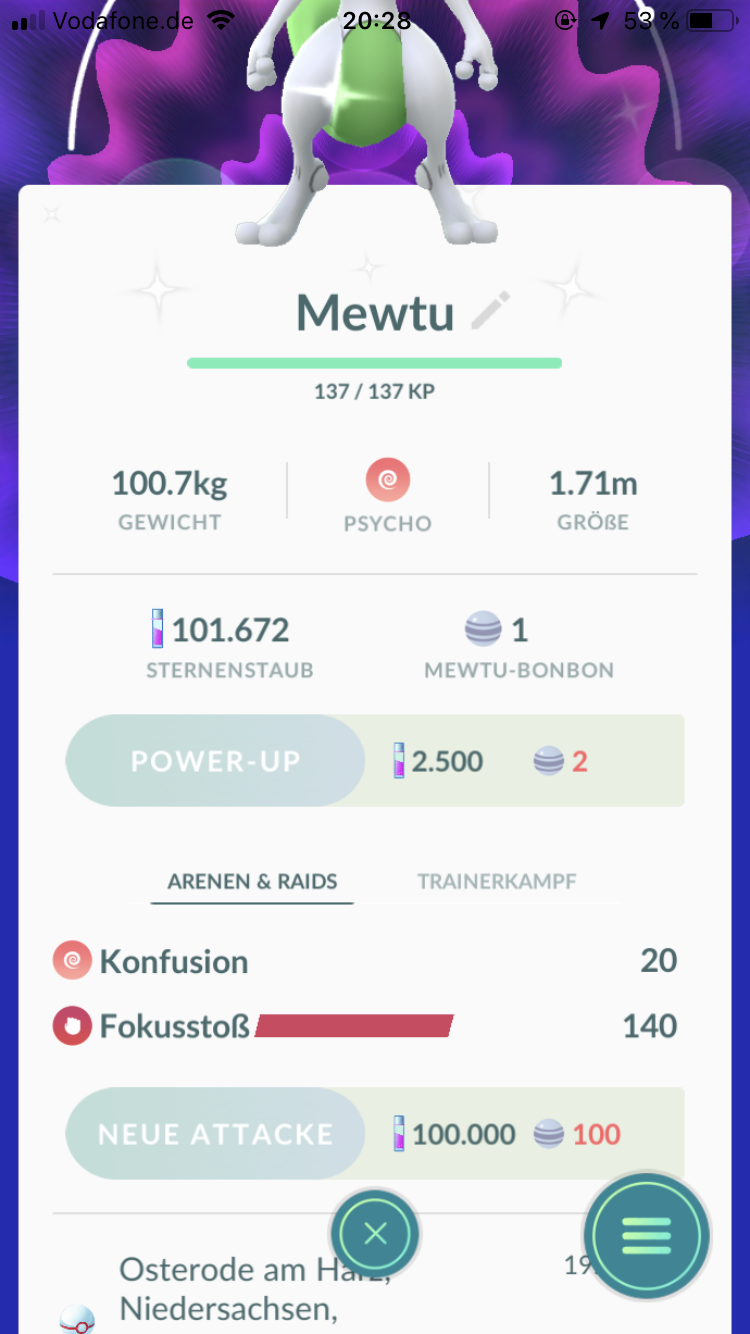
Task: Close the Pokémon detail view
Action: (376, 1234)
